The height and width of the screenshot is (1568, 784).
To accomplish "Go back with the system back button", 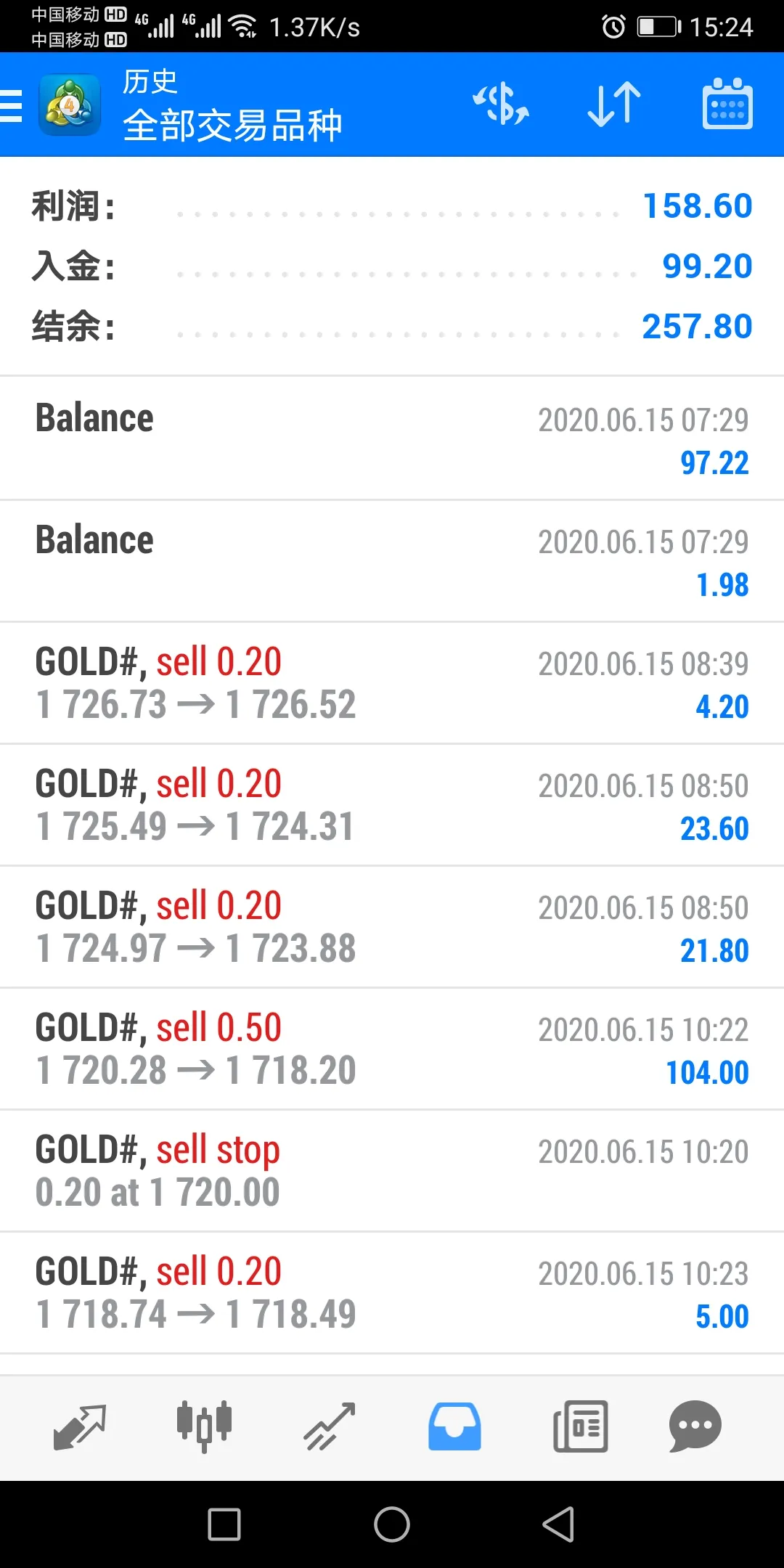I will [x=558, y=1524].
